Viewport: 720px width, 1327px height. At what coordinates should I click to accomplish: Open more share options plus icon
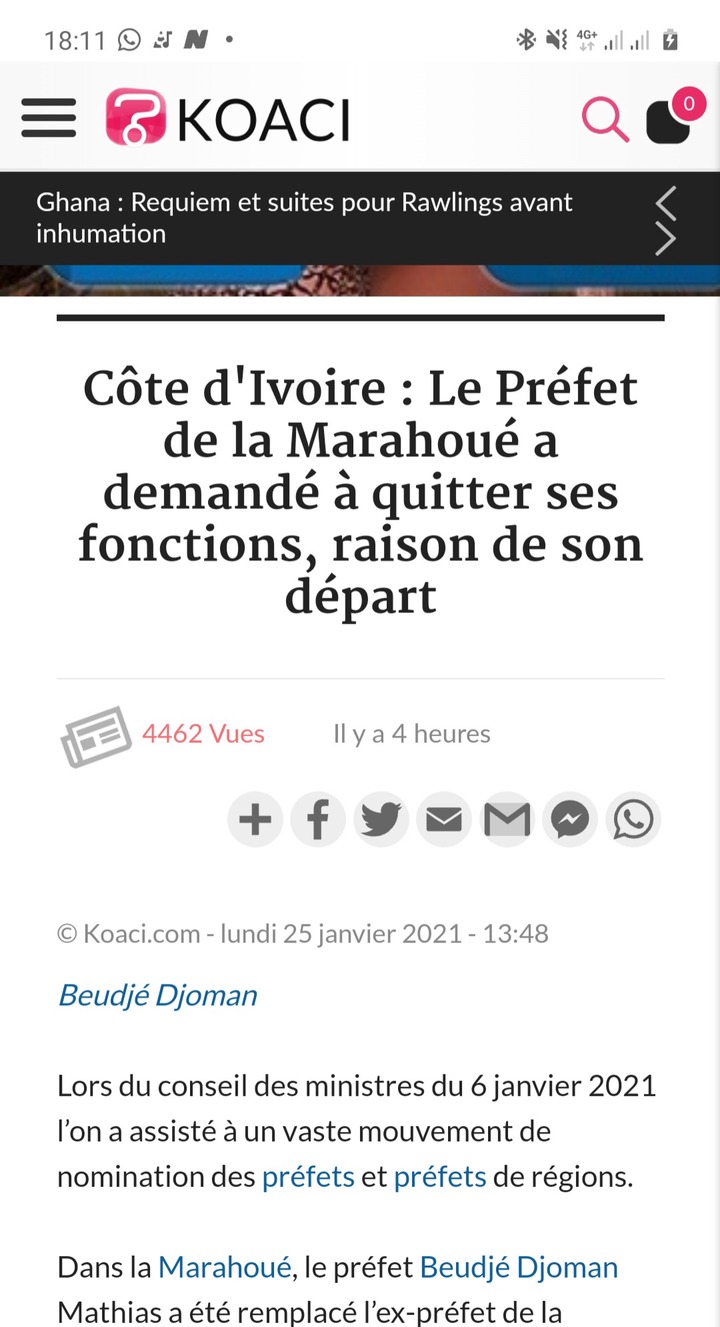255,820
